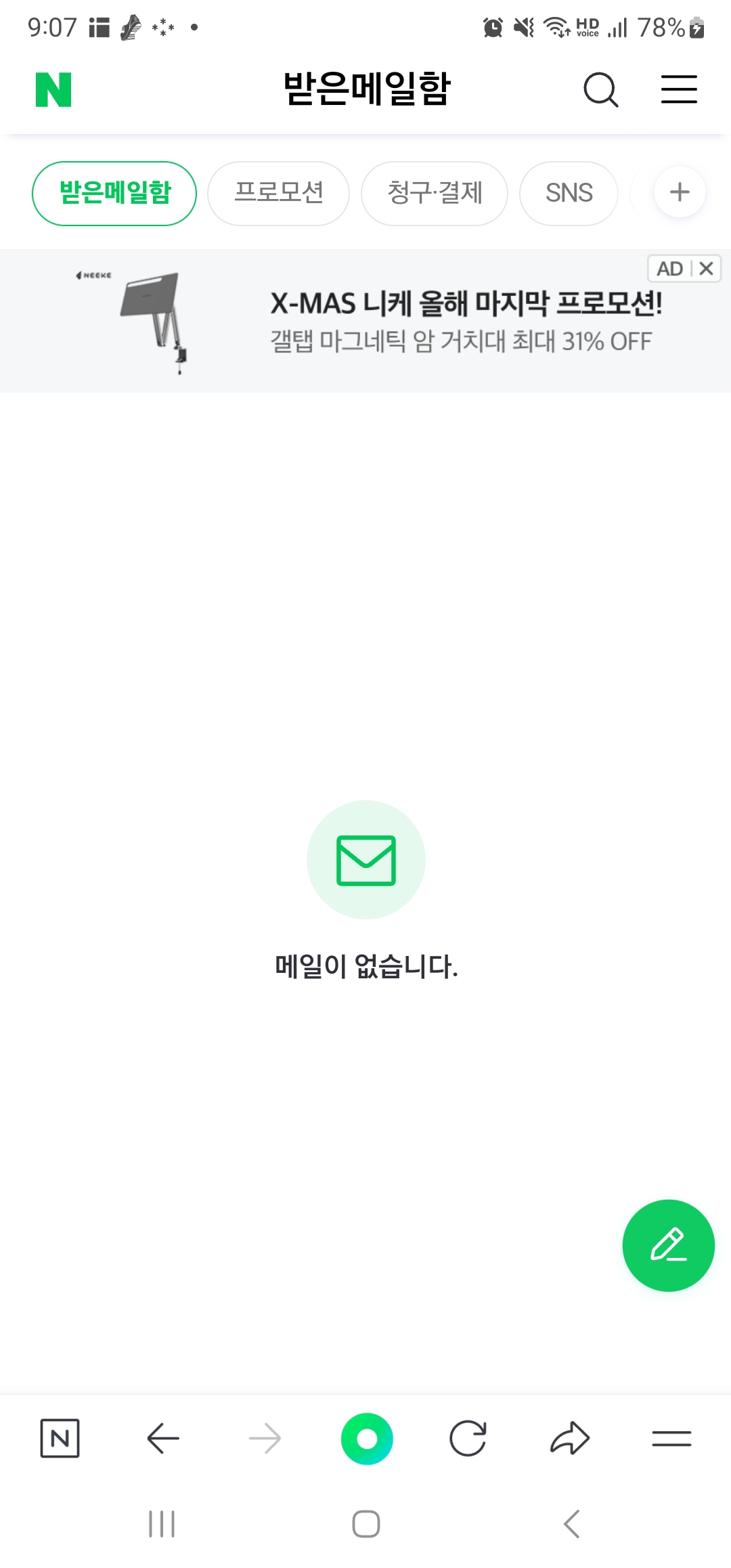
Task: Open recent apps from navigation bar
Action: point(162,1524)
